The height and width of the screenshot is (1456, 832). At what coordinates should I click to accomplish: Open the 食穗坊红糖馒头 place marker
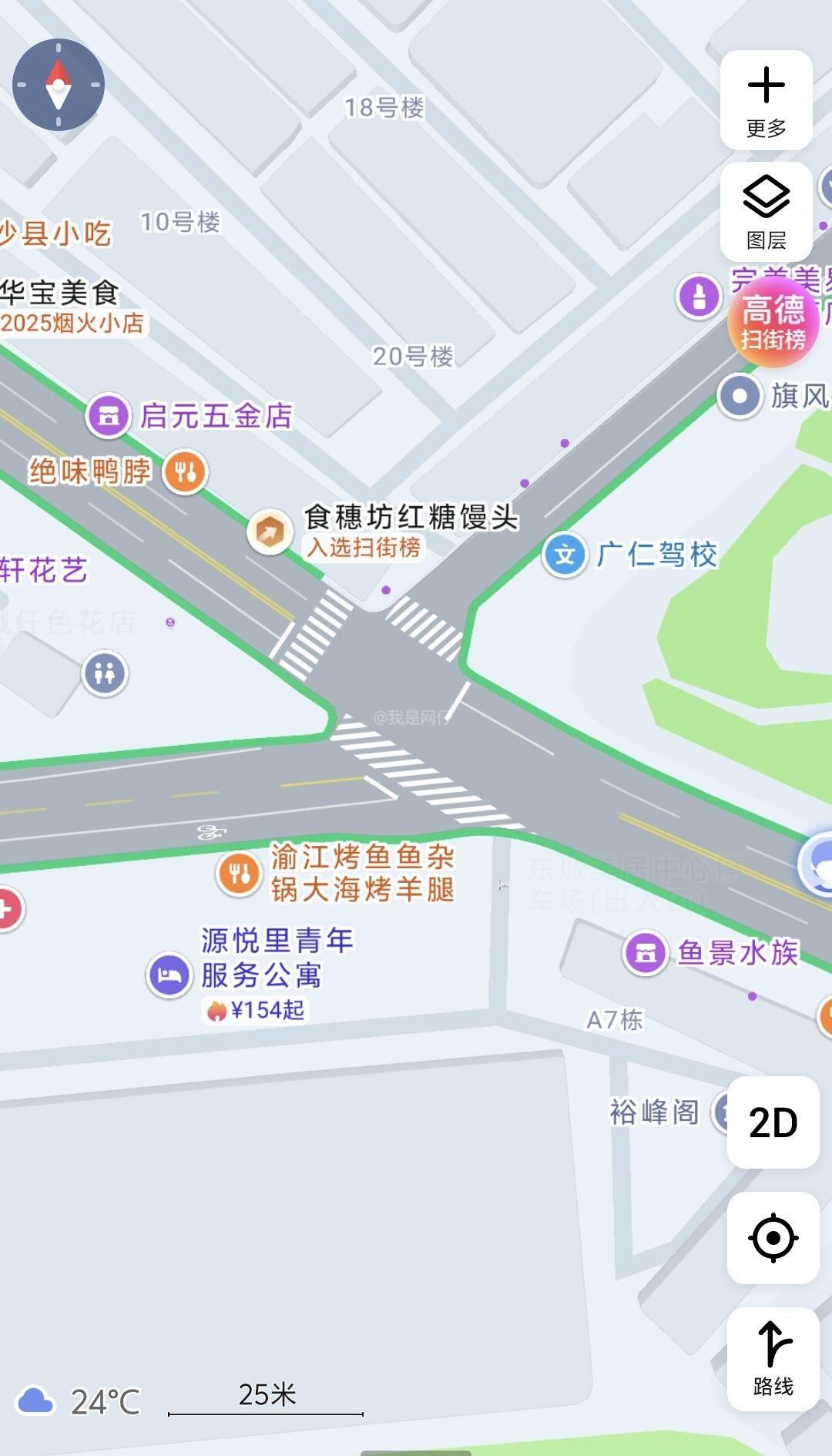coord(270,531)
